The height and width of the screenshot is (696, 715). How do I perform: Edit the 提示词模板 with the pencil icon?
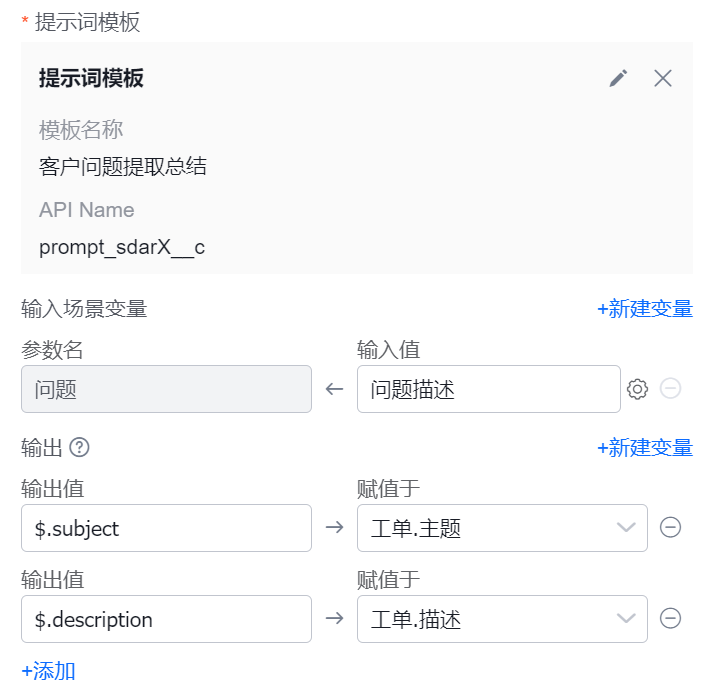point(619,78)
